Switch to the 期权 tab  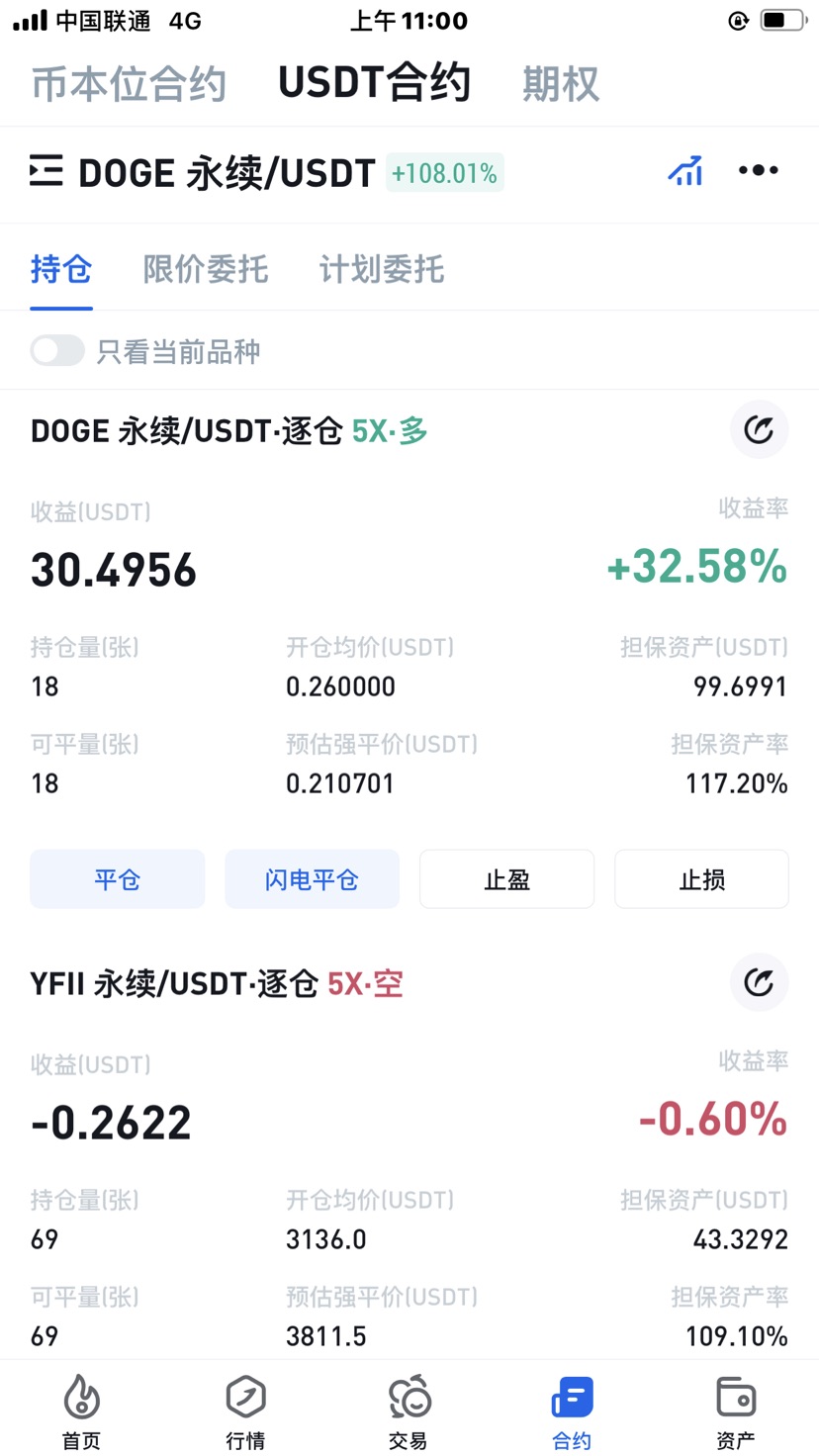click(x=561, y=84)
